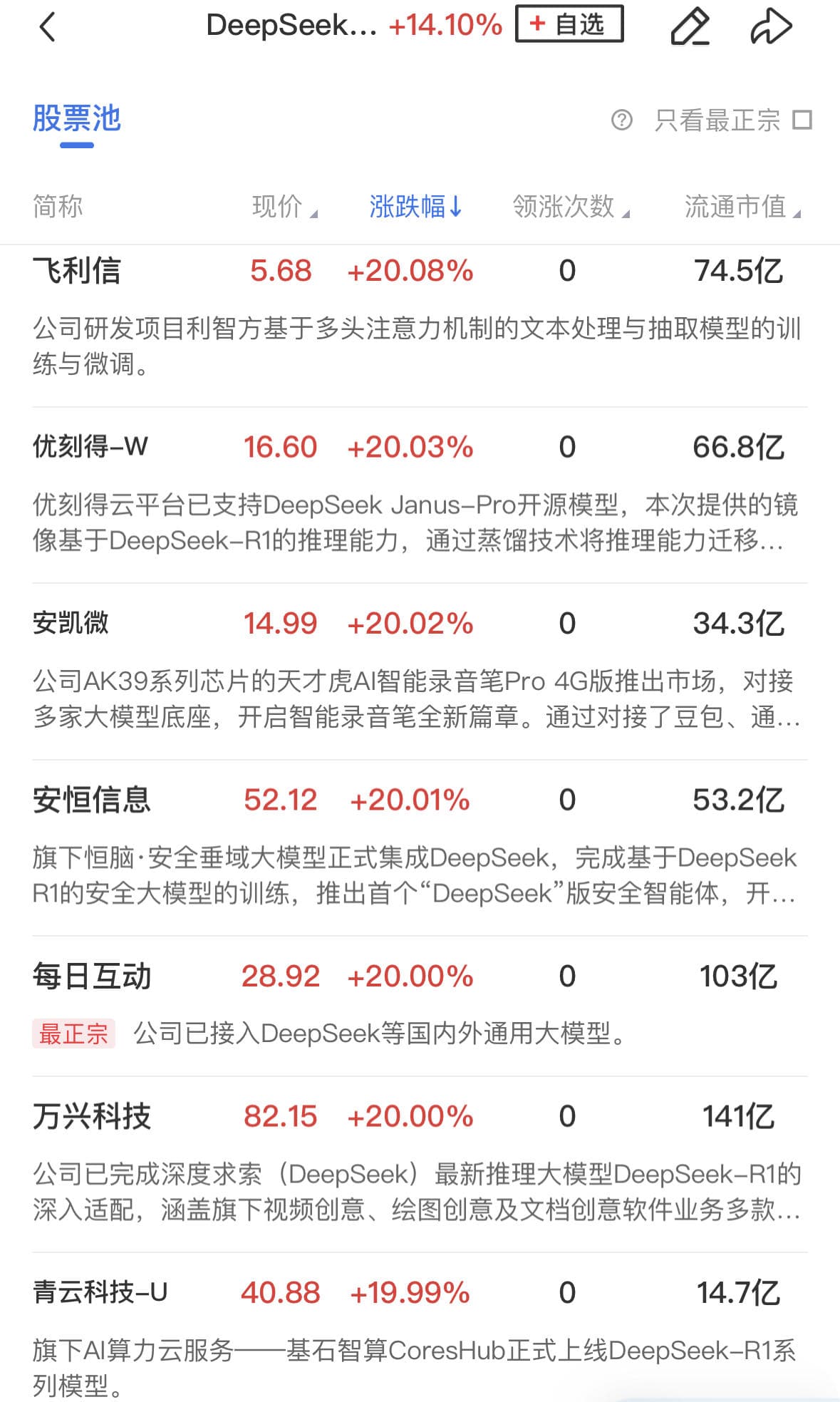840x1402 pixels.
Task: Open the 安恒信息 stock row
Action: click(x=91, y=800)
